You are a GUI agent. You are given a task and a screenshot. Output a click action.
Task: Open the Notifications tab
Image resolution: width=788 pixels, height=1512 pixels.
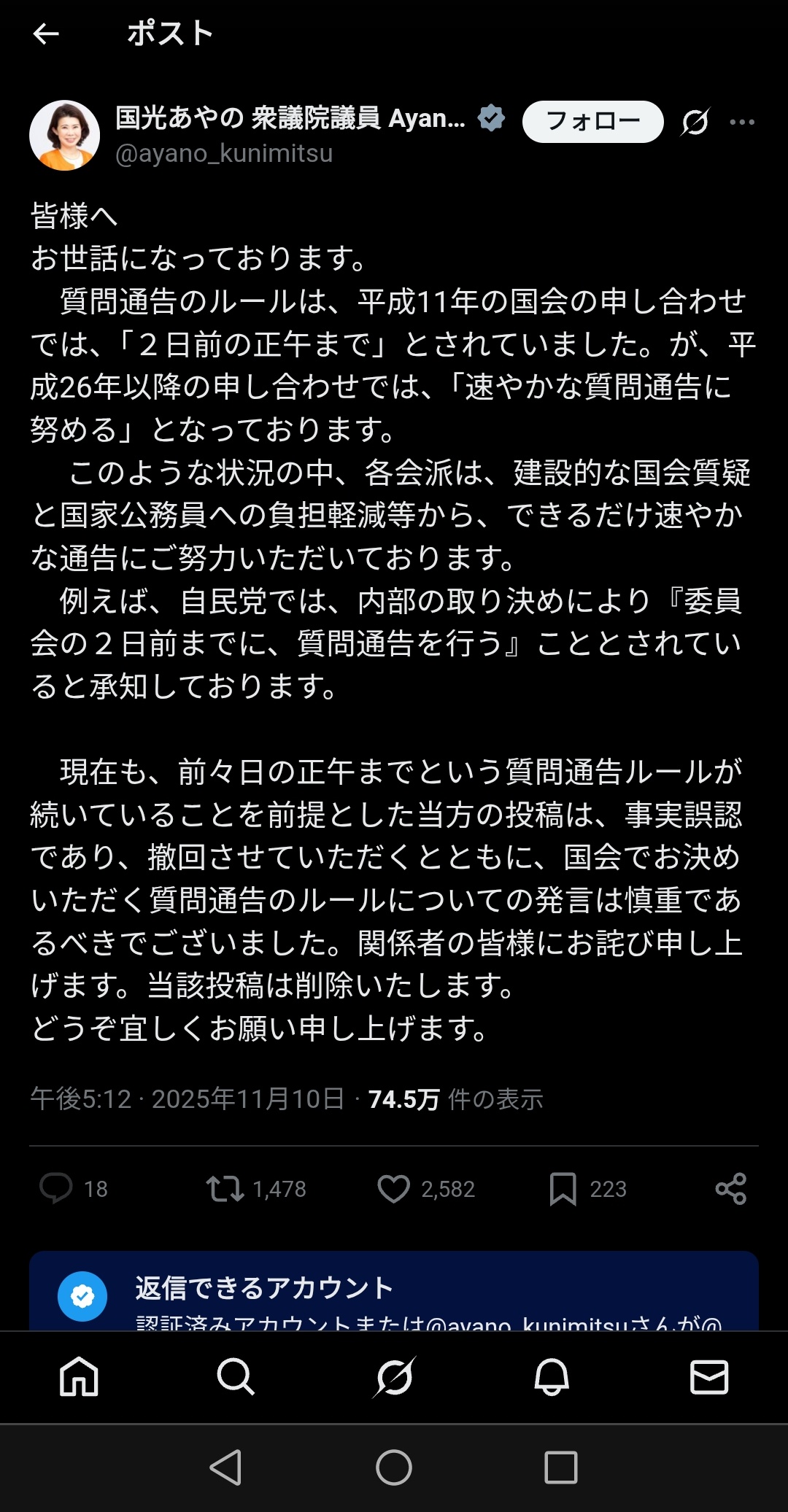(x=552, y=1377)
